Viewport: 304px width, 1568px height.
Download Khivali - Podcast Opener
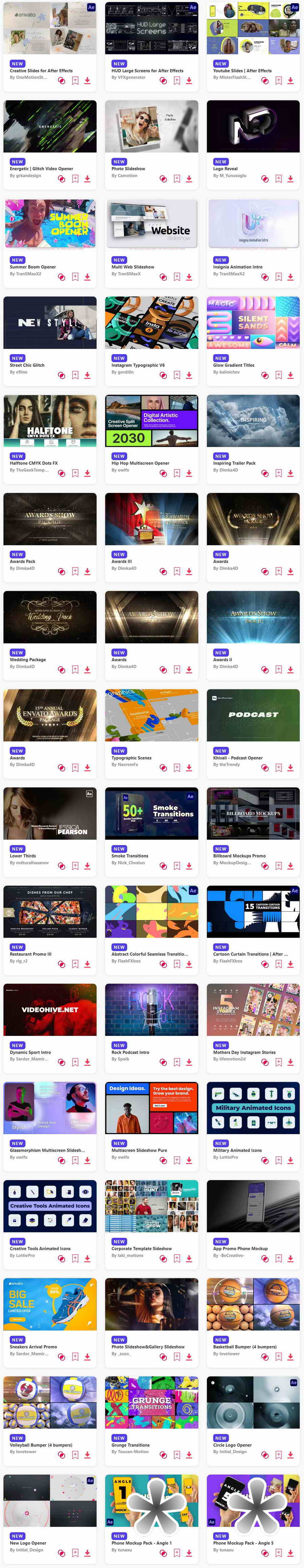(290, 767)
